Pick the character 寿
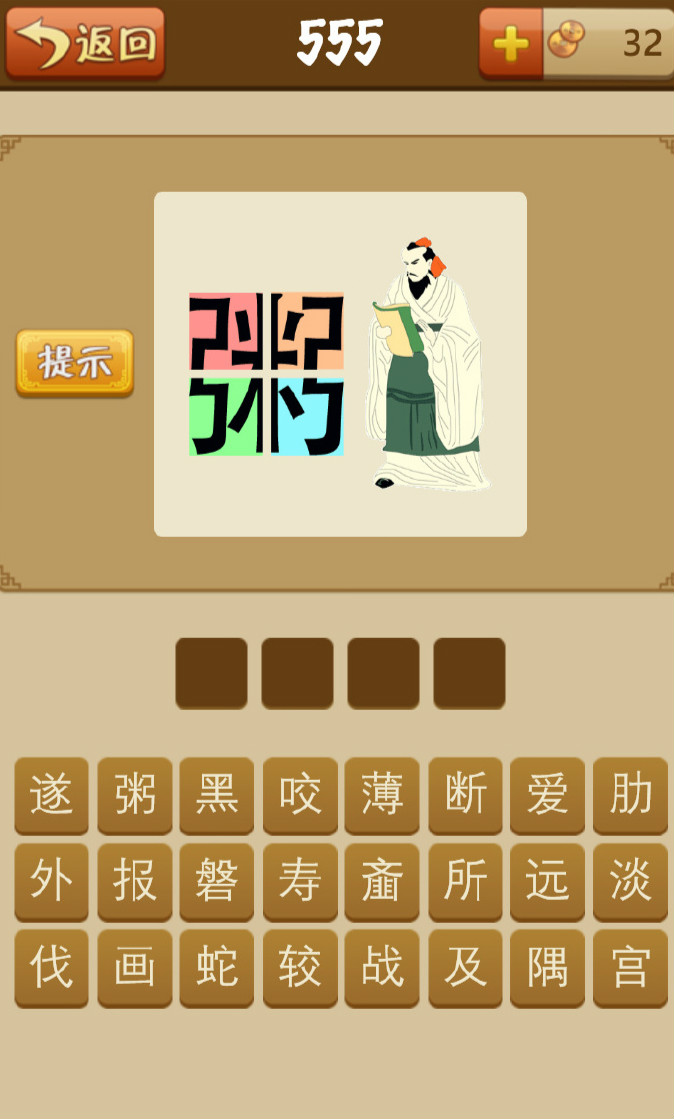Image resolution: width=674 pixels, height=1119 pixels. click(300, 881)
